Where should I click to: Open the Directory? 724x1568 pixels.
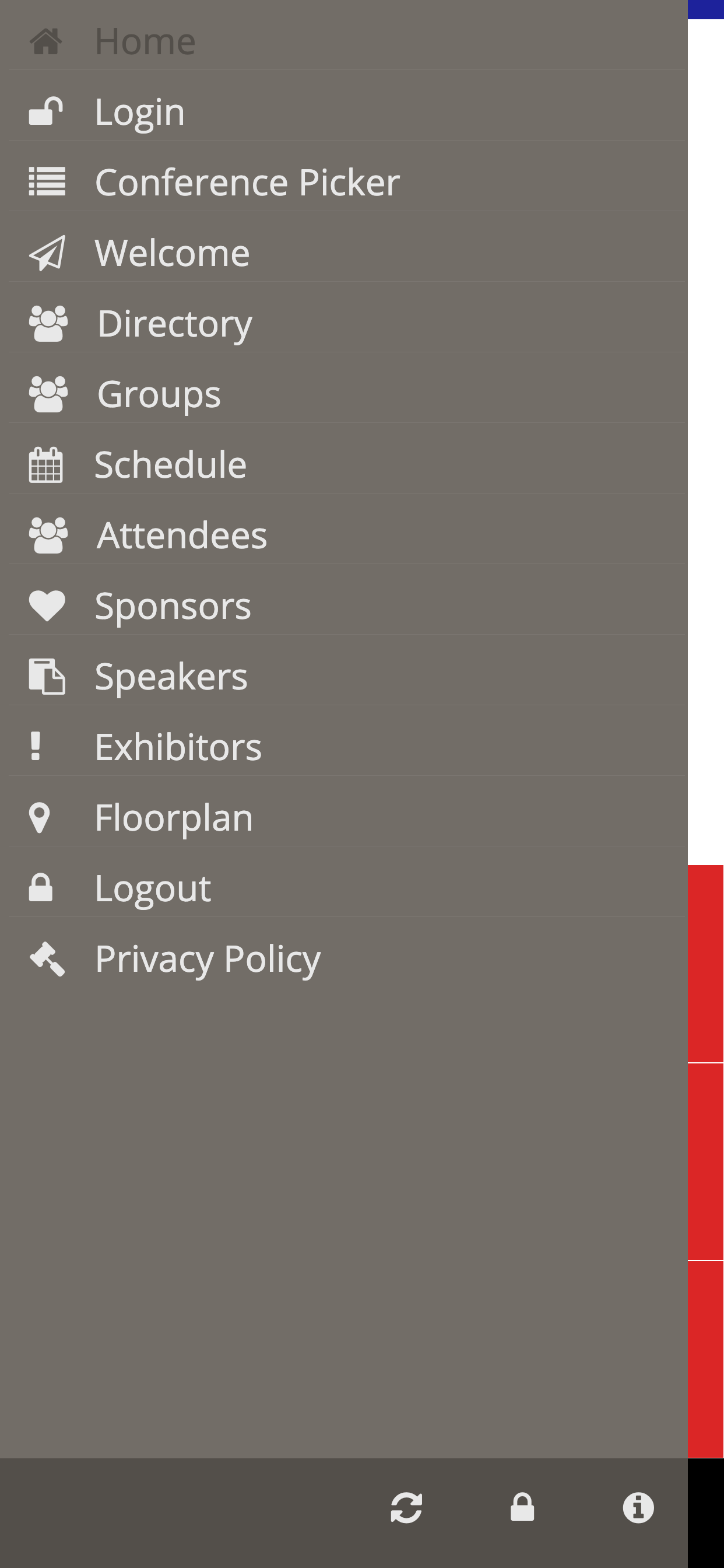click(x=175, y=323)
